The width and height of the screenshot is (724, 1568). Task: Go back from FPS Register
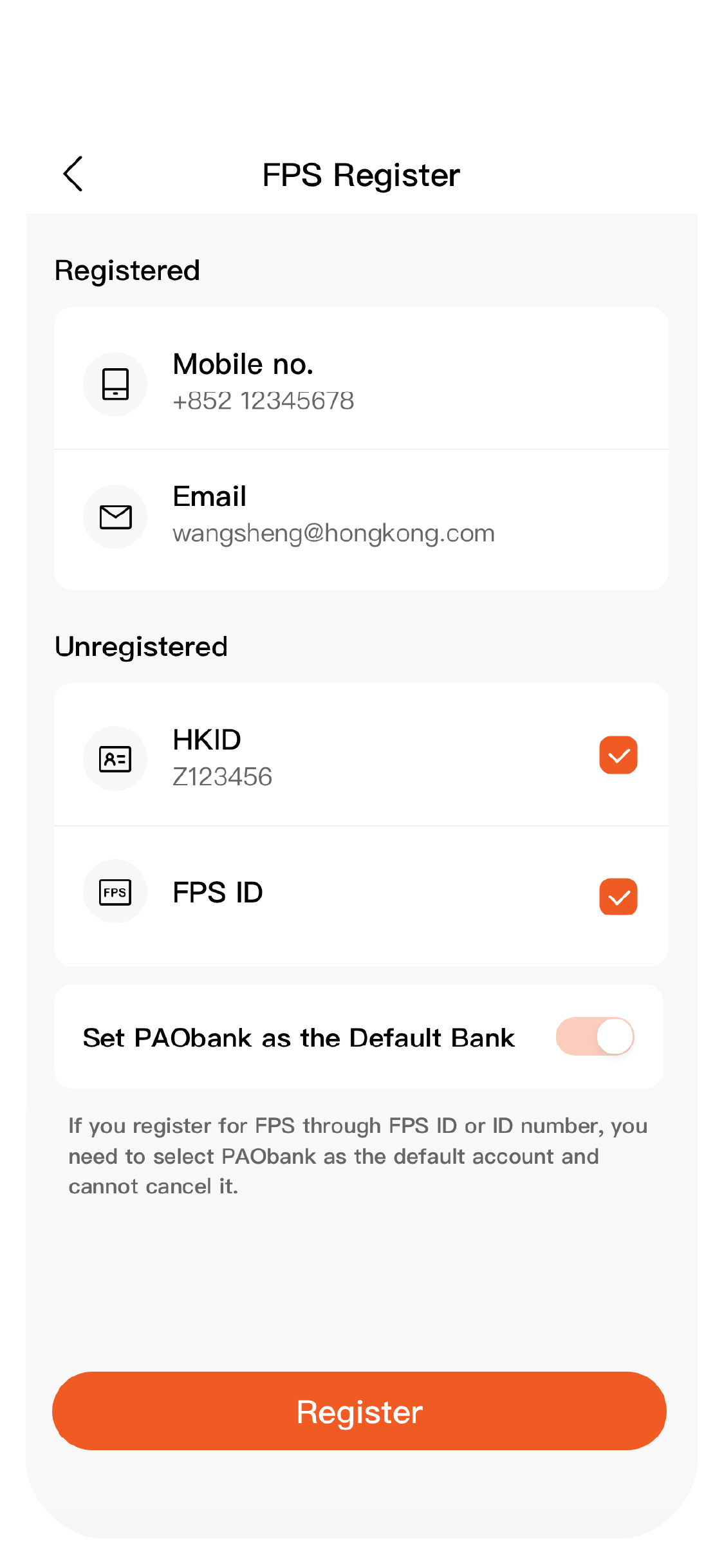tap(73, 174)
